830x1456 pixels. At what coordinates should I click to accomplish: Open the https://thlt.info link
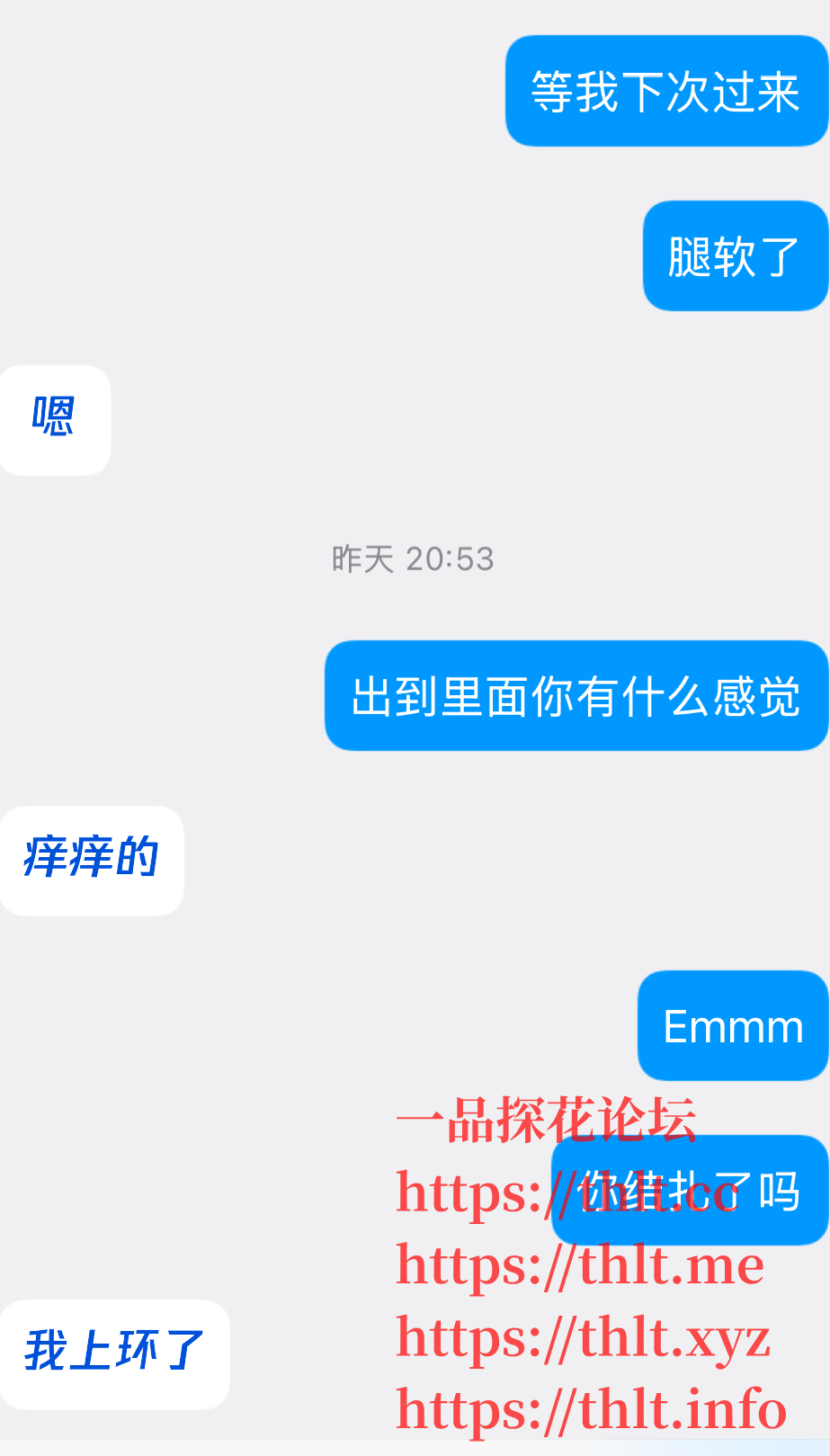coord(589,1408)
